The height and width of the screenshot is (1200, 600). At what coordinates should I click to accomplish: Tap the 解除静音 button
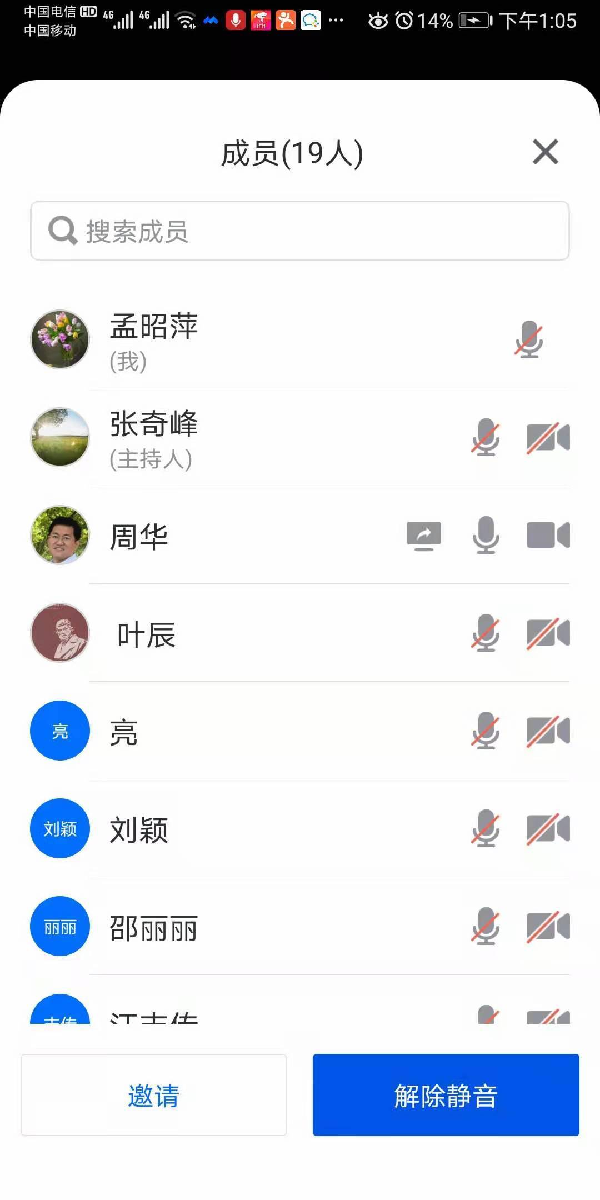[446, 1095]
